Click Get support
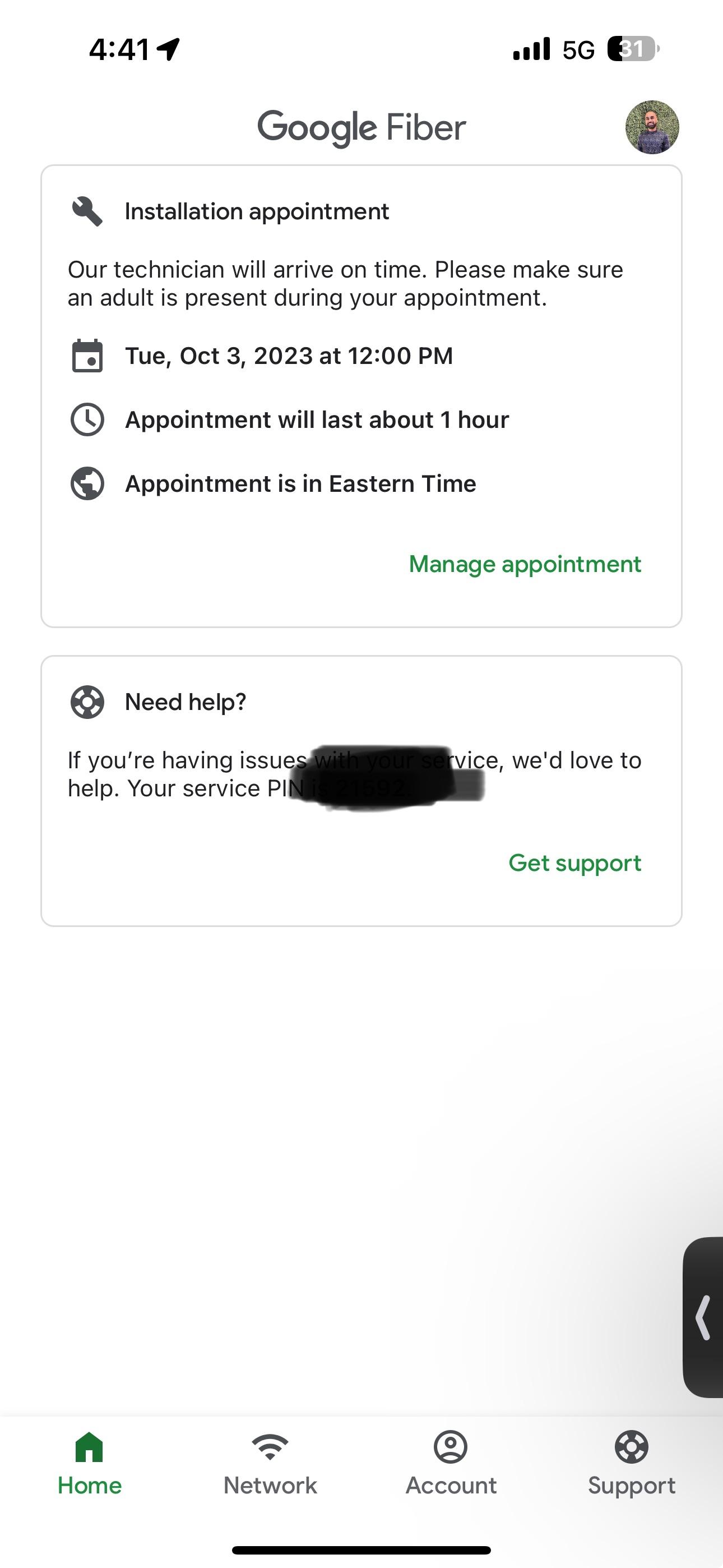The height and width of the screenshot is (1568, 723). coord(574,863)
